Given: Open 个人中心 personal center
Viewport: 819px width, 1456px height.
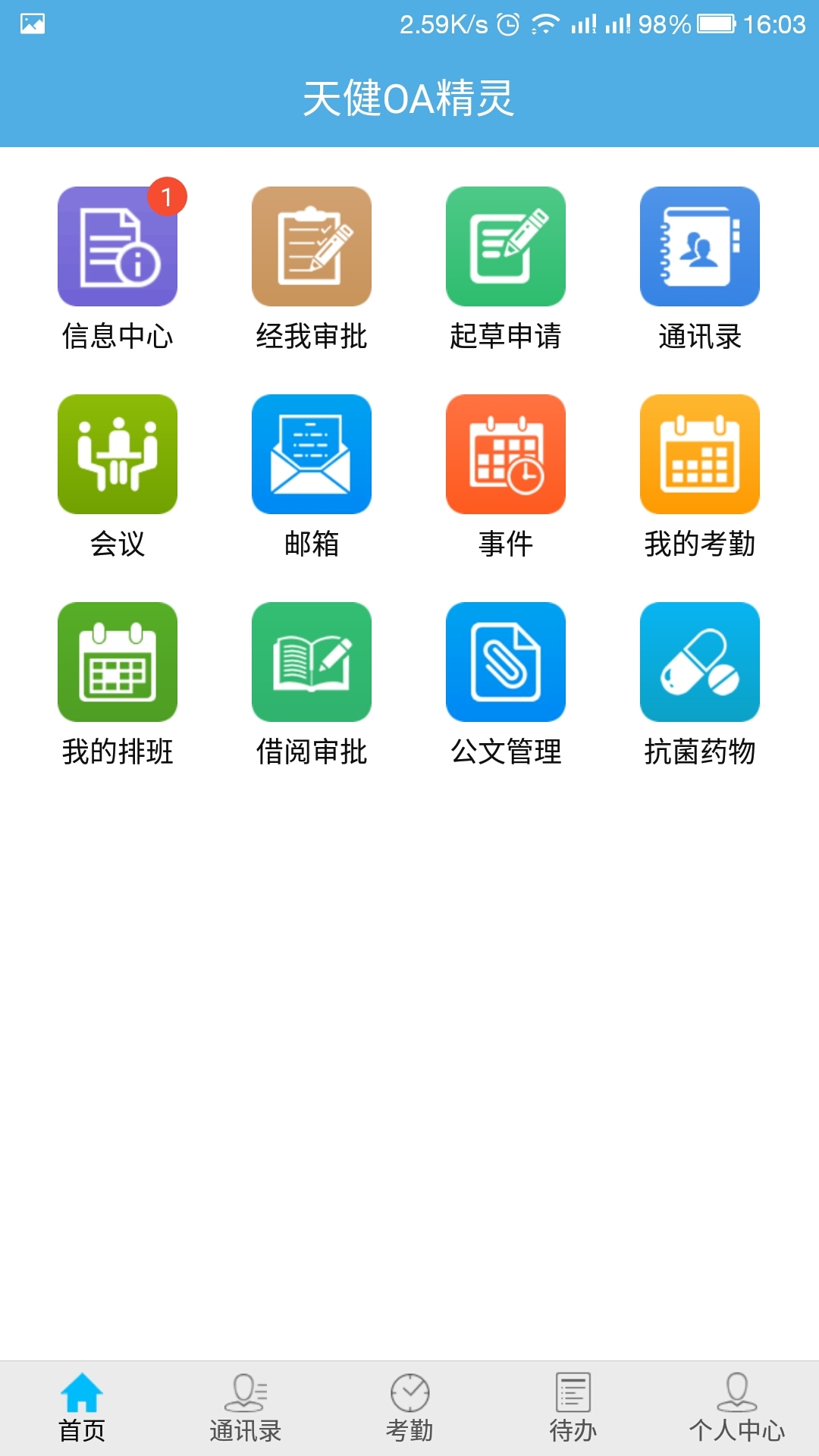Looking at the screenshot, I should (737, 1407).
